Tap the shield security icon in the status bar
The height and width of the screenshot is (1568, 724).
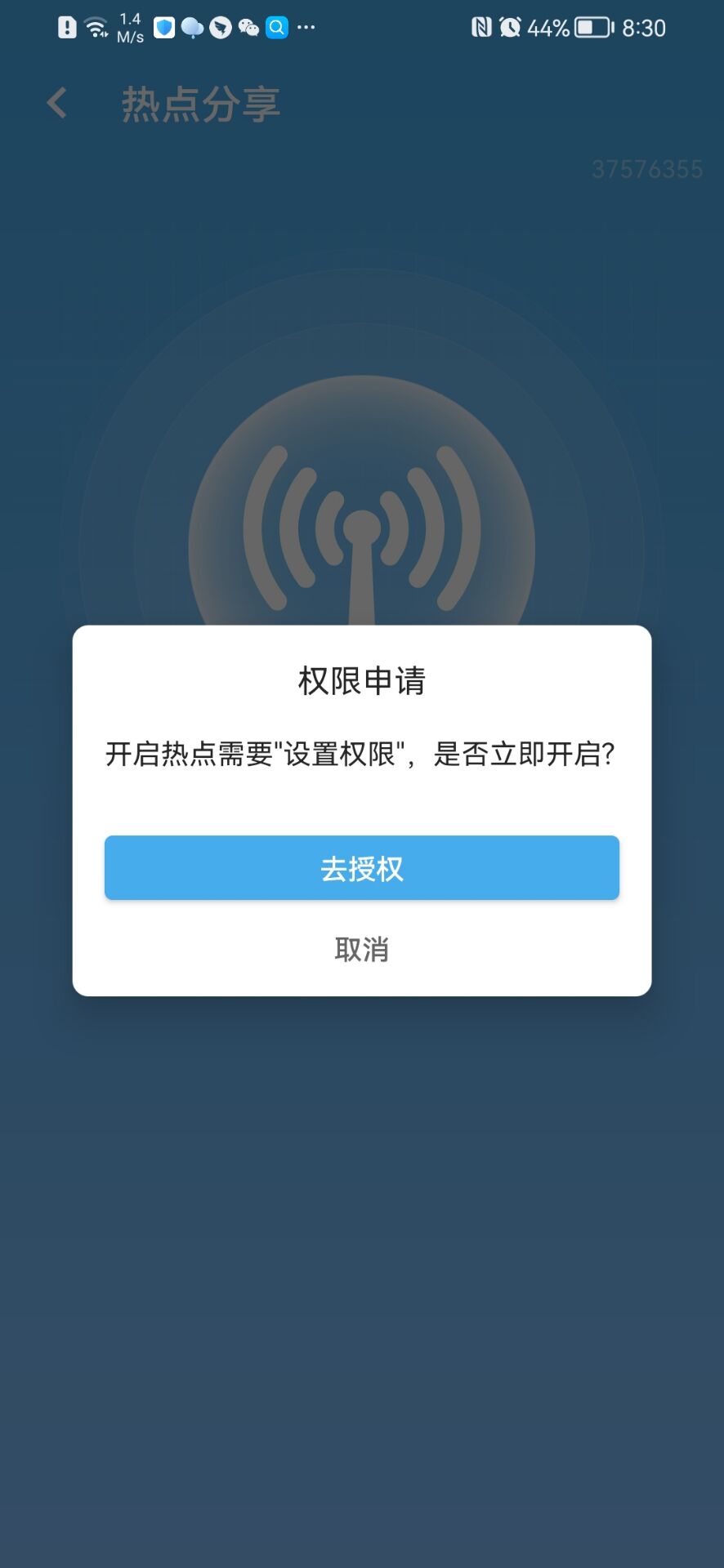[163, 28]
